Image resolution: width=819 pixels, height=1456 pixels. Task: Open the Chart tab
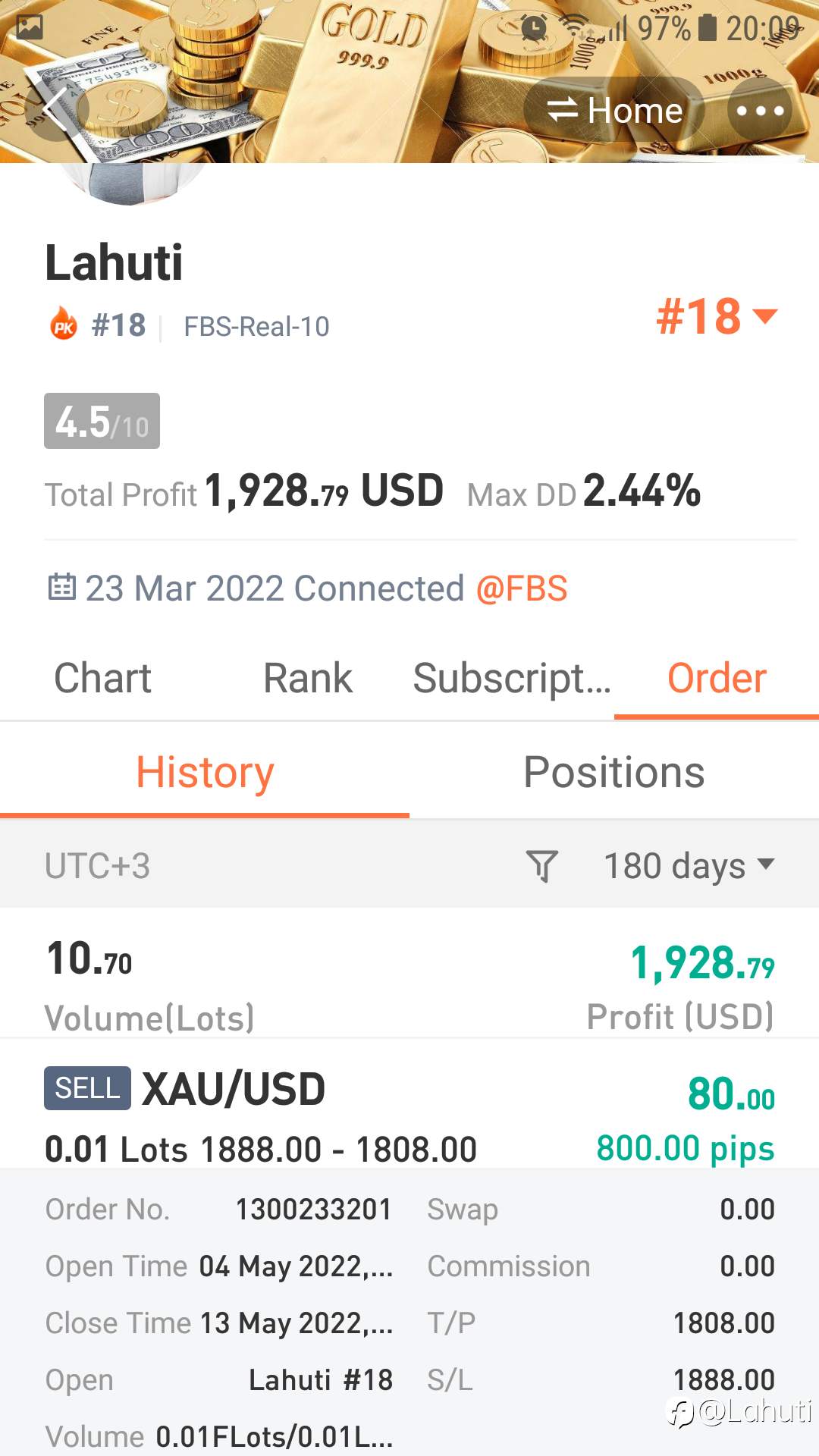coord(102,677)
